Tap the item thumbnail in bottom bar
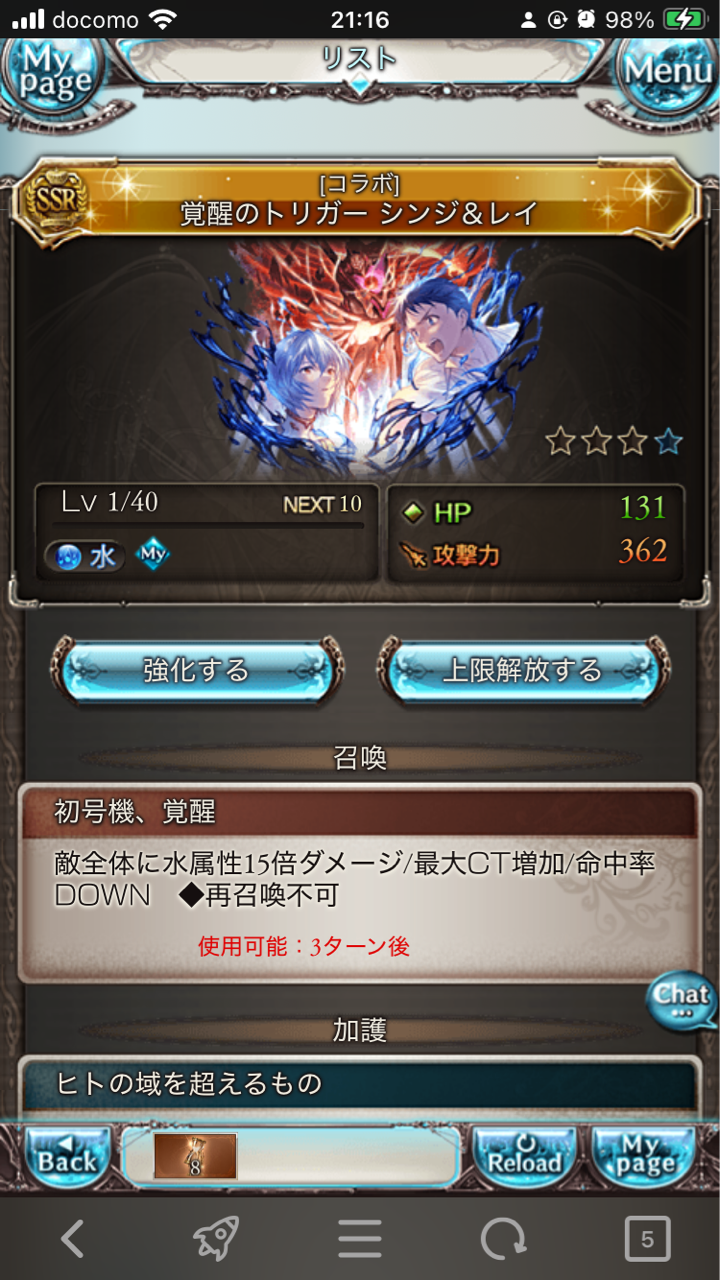This screenshot has height=1280, width=720. (x=196, y=1156)
